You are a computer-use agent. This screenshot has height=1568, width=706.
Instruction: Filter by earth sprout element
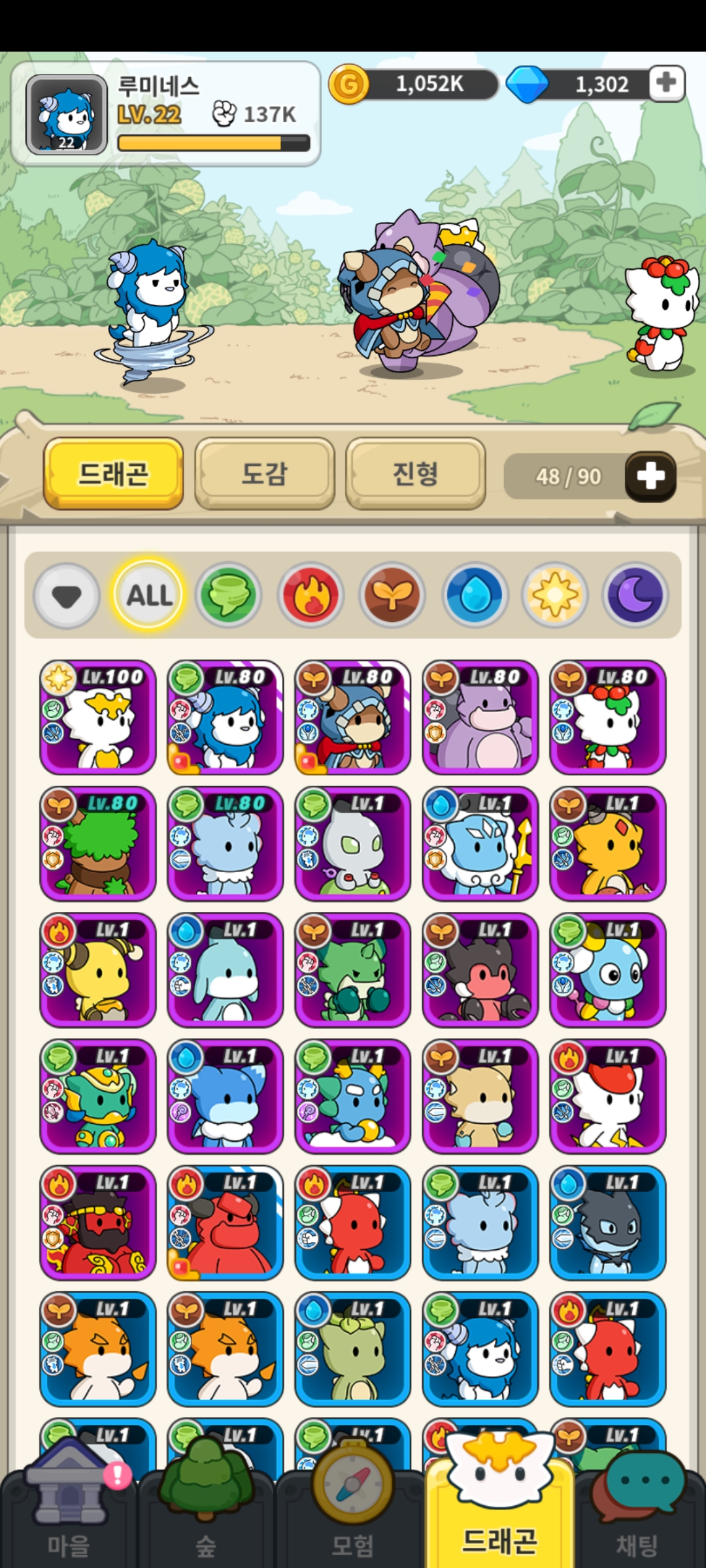[392, 596]
